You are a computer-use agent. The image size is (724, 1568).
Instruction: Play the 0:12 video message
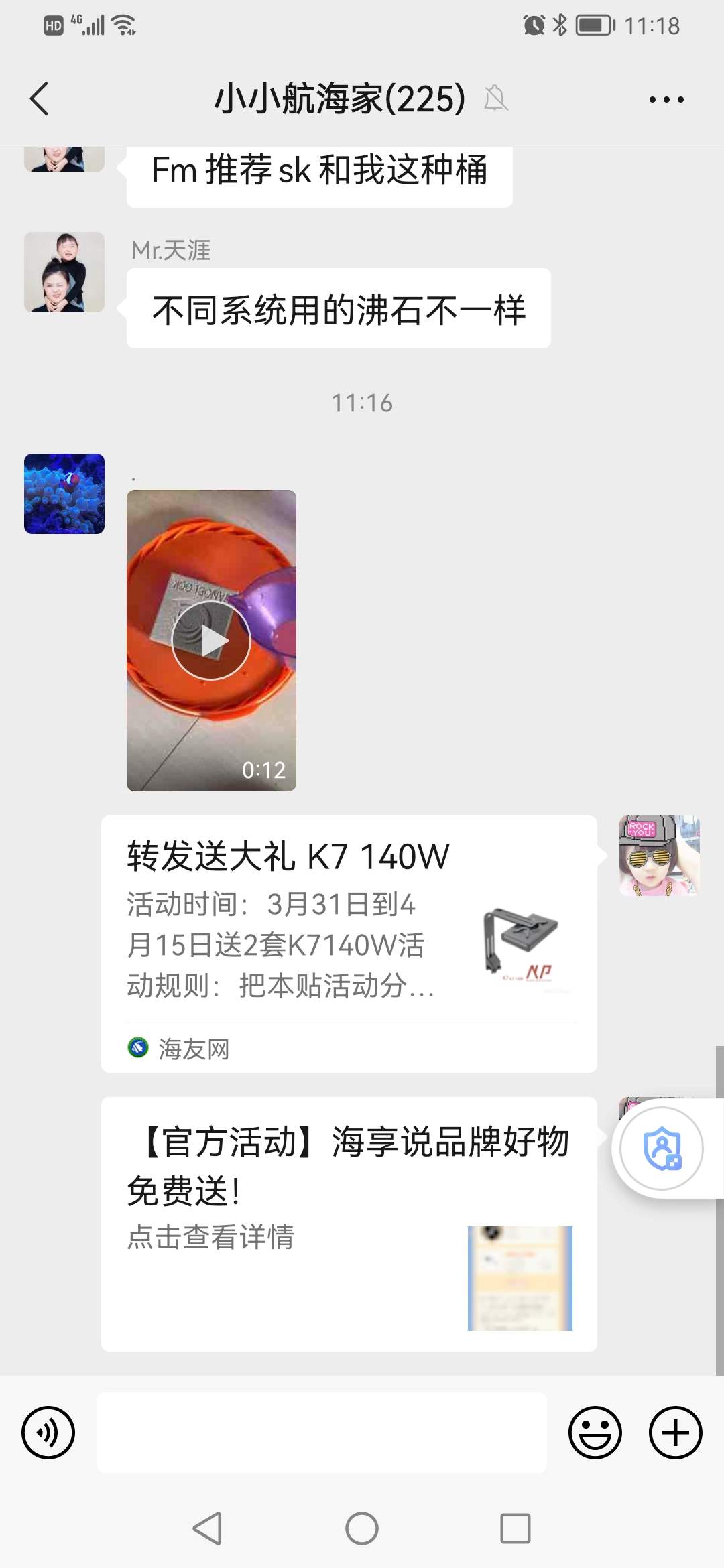(211, 641)
